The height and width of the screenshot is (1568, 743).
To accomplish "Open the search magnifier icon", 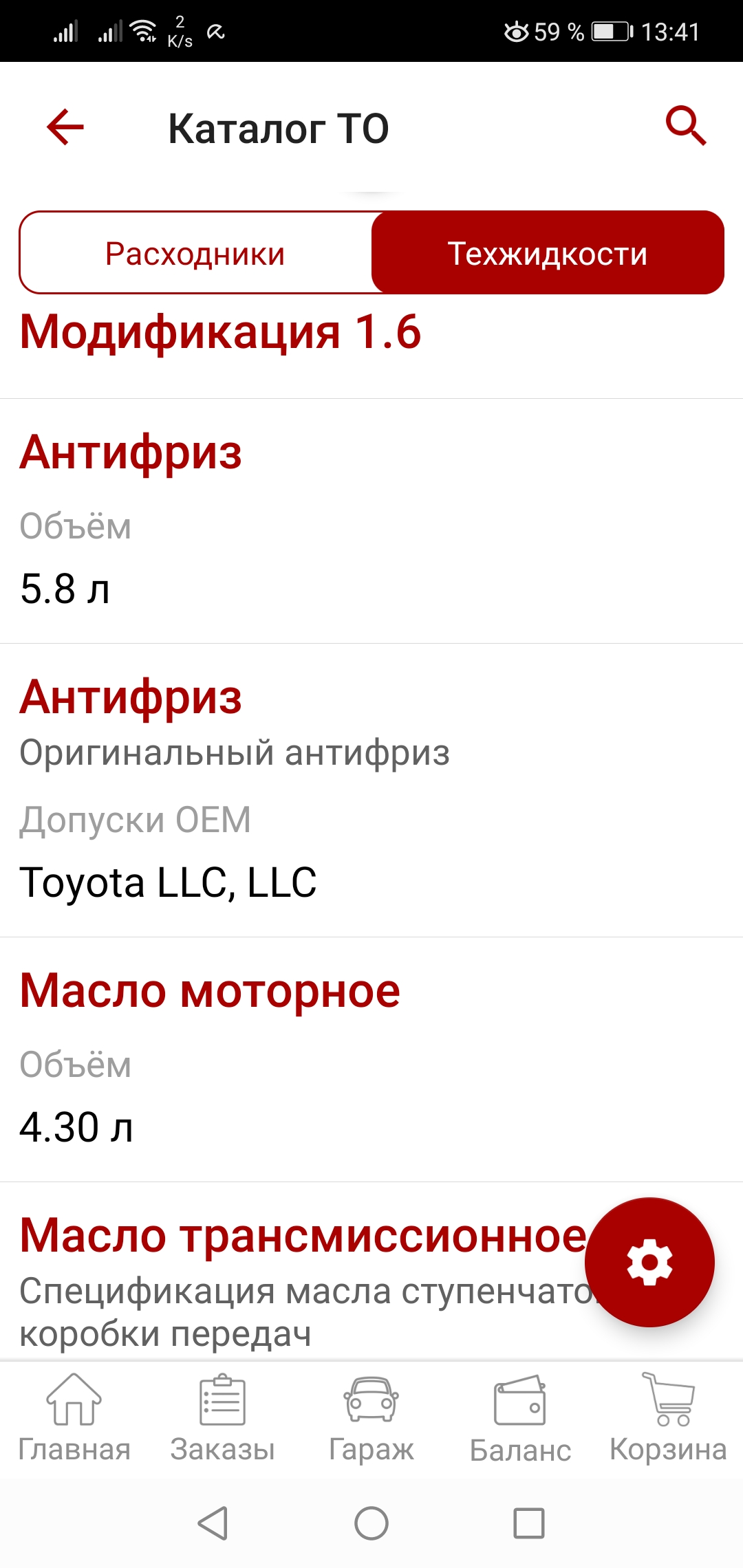I will (x=686, y=126).
